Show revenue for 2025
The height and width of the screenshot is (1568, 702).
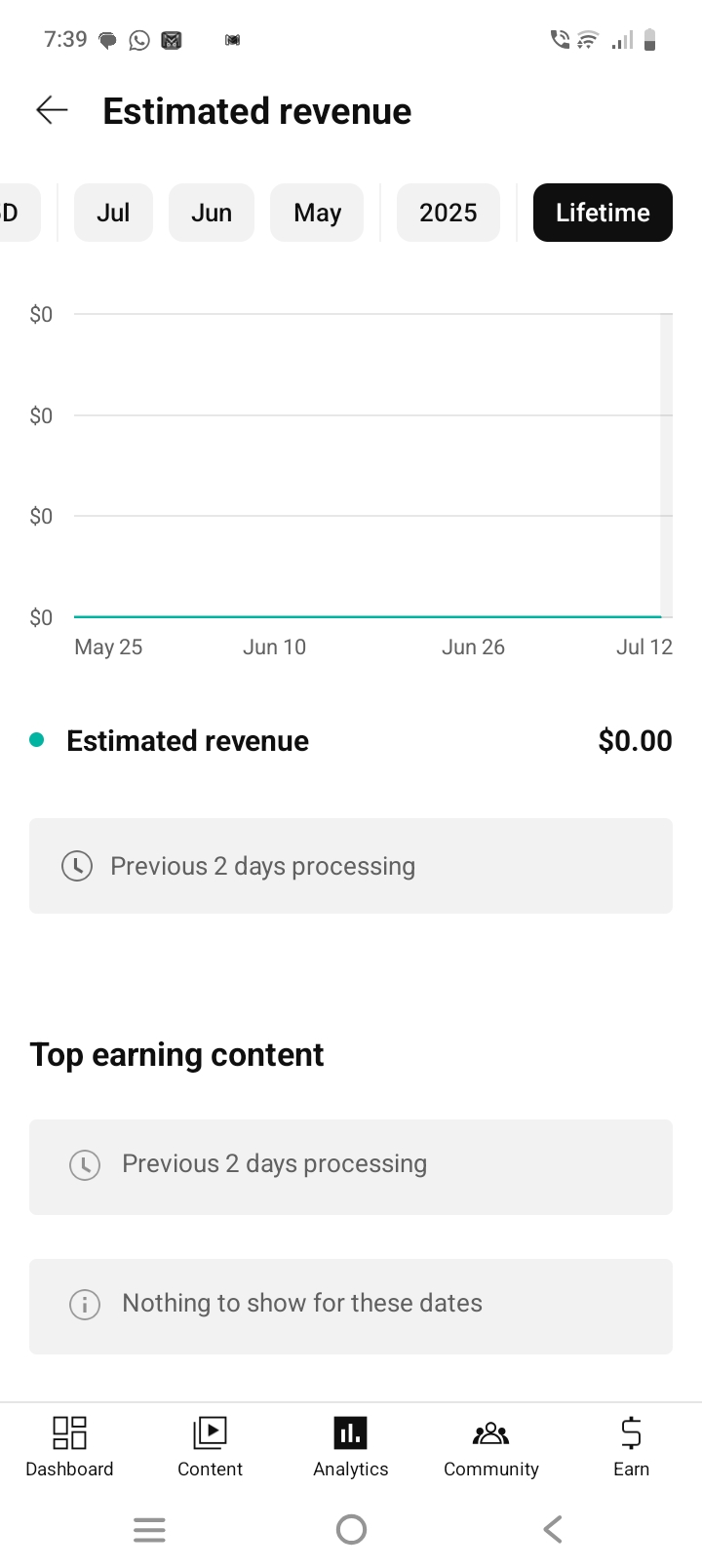pos(448,213)
